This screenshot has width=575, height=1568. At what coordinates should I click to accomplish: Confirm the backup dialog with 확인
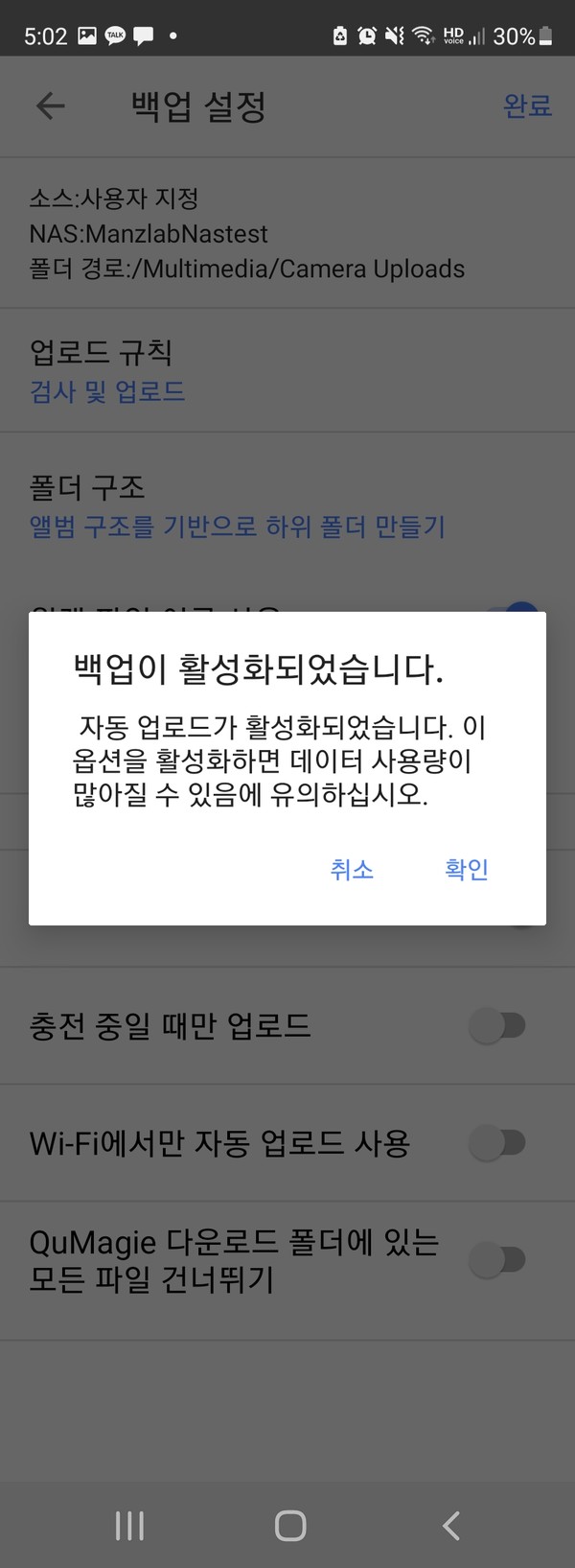(x=467, y=869)
